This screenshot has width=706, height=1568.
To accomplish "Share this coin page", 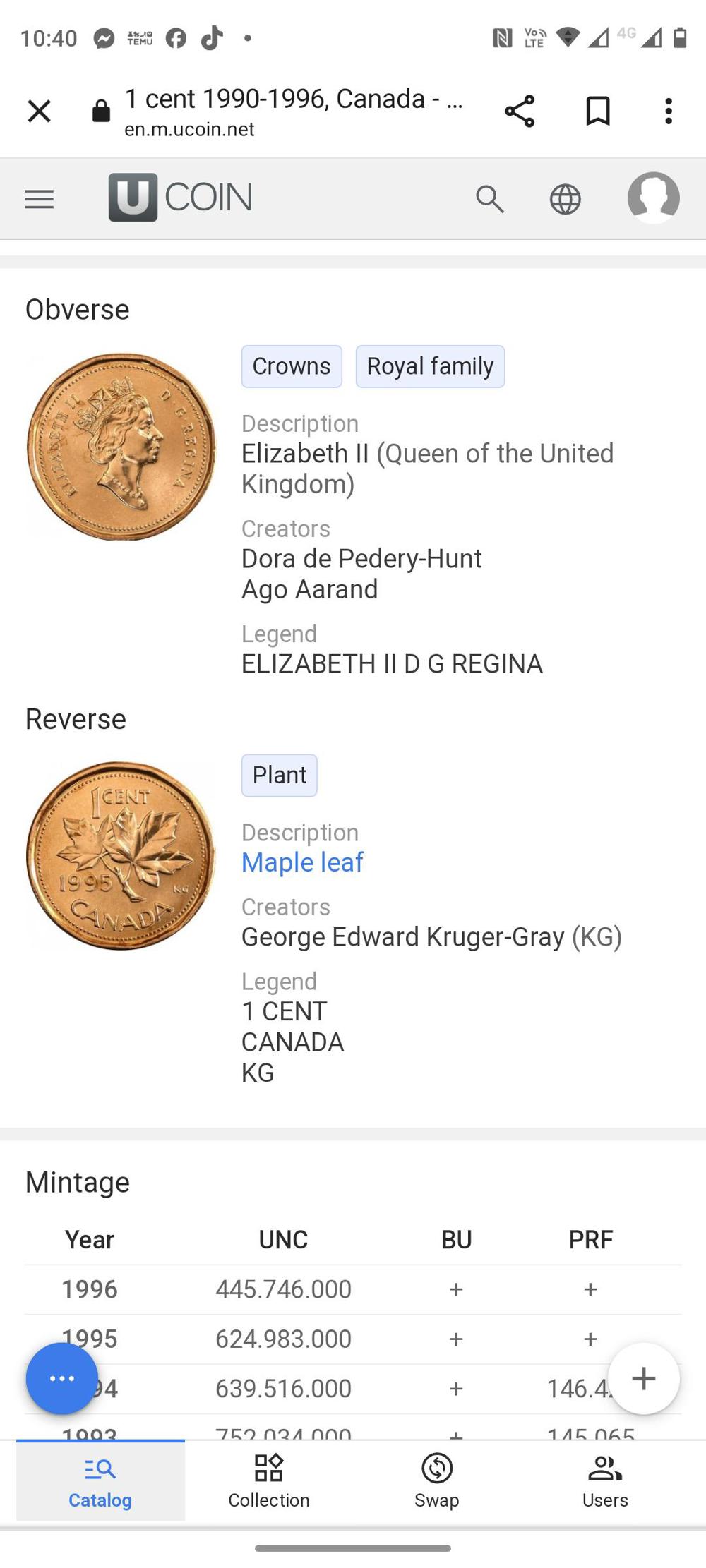I will tap(520, 109).
